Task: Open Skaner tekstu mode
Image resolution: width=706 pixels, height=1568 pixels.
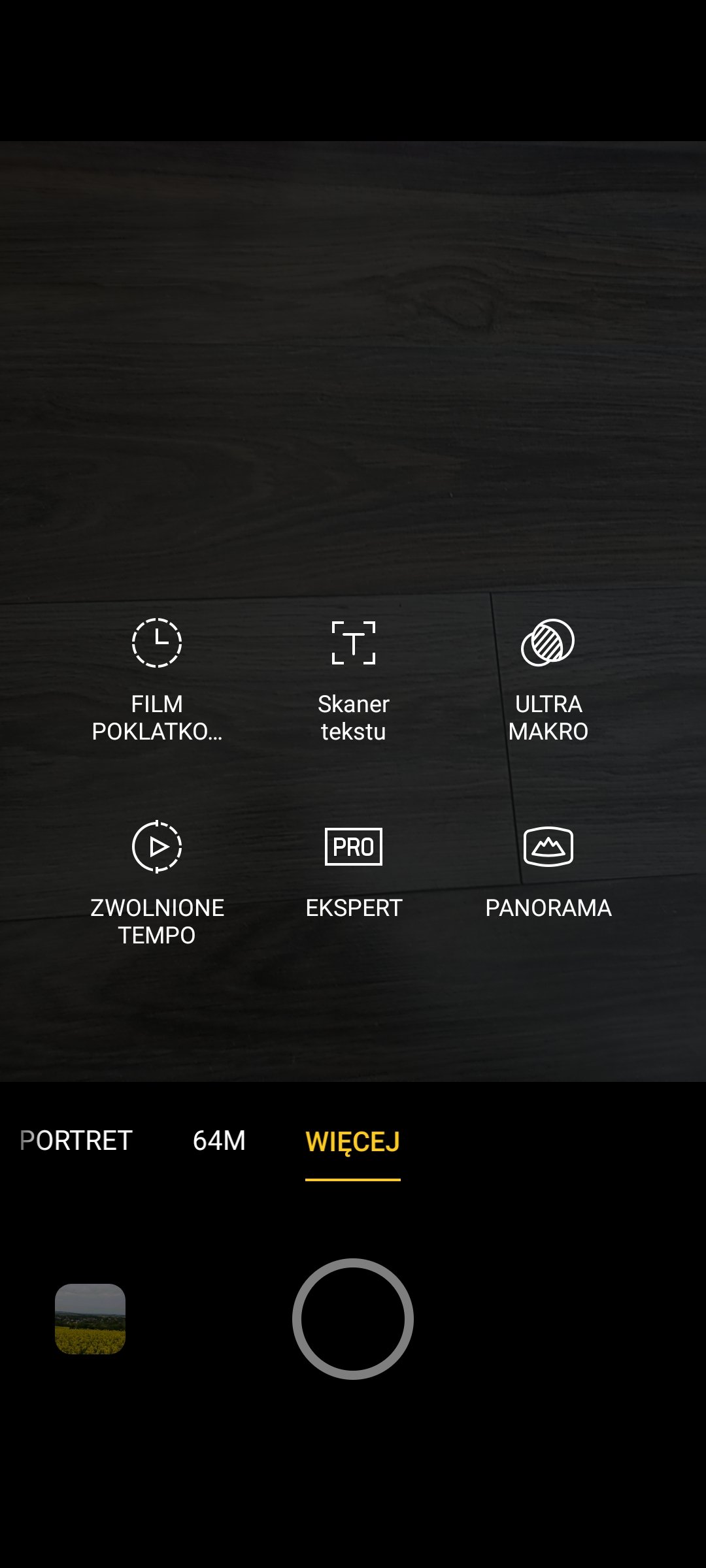Action: click(353, 679)
